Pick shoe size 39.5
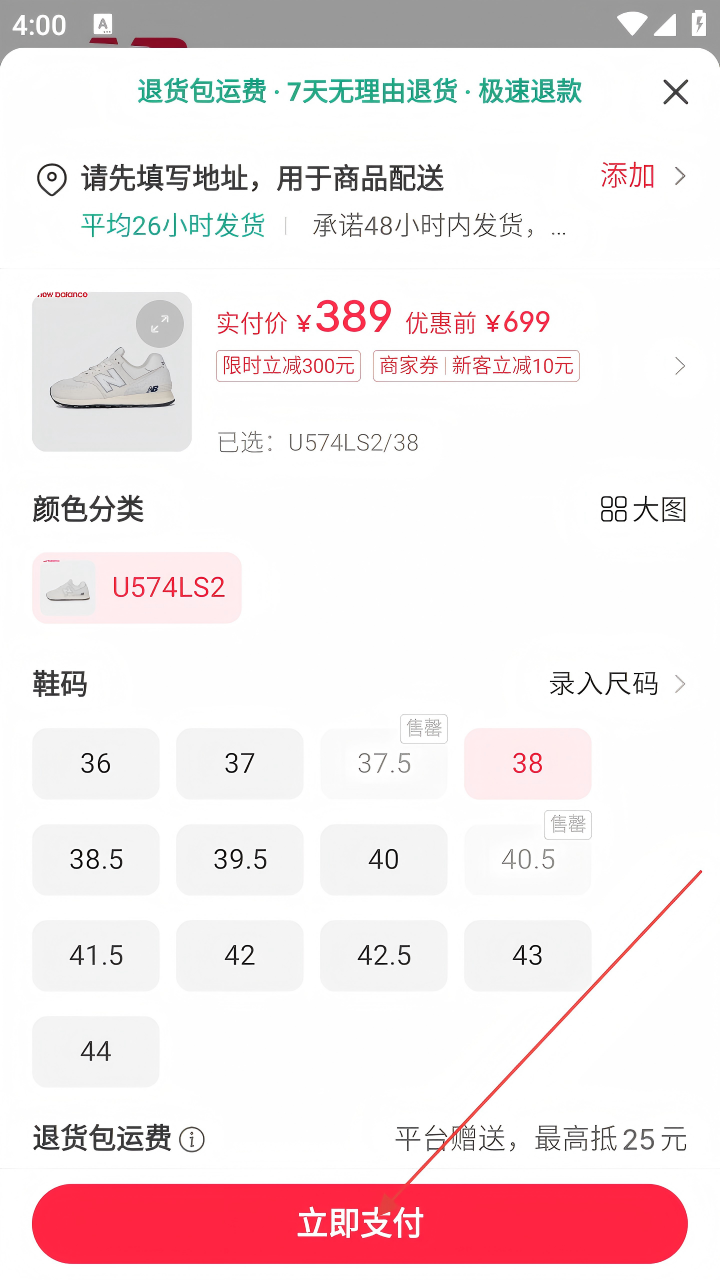The image size is (720, 1280). [x=240, y=860]
